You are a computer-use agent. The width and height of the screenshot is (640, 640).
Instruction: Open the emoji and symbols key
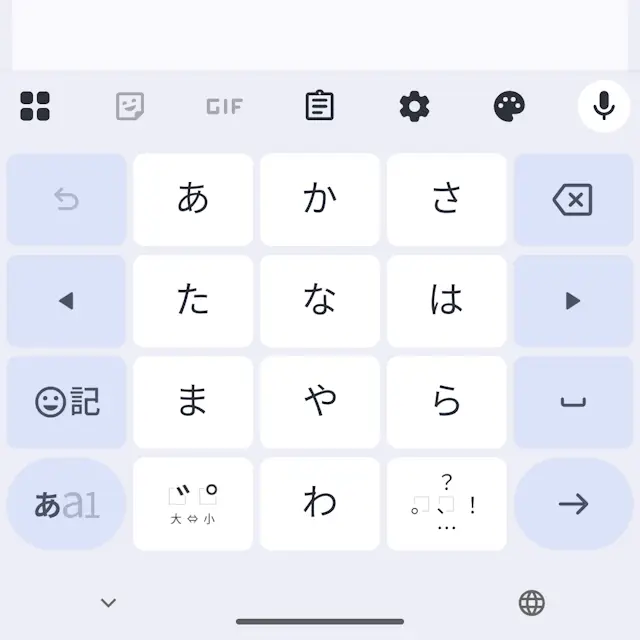67,402
